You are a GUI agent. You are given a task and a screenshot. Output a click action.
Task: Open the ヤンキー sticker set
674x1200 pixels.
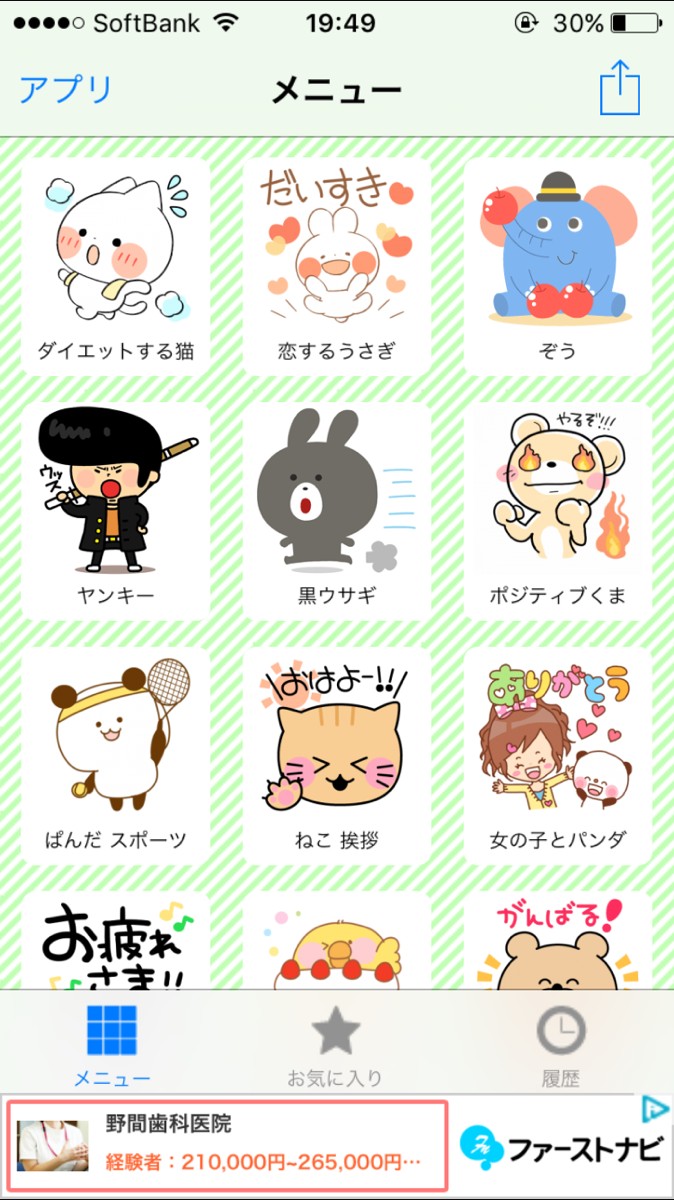coord(116,511)
